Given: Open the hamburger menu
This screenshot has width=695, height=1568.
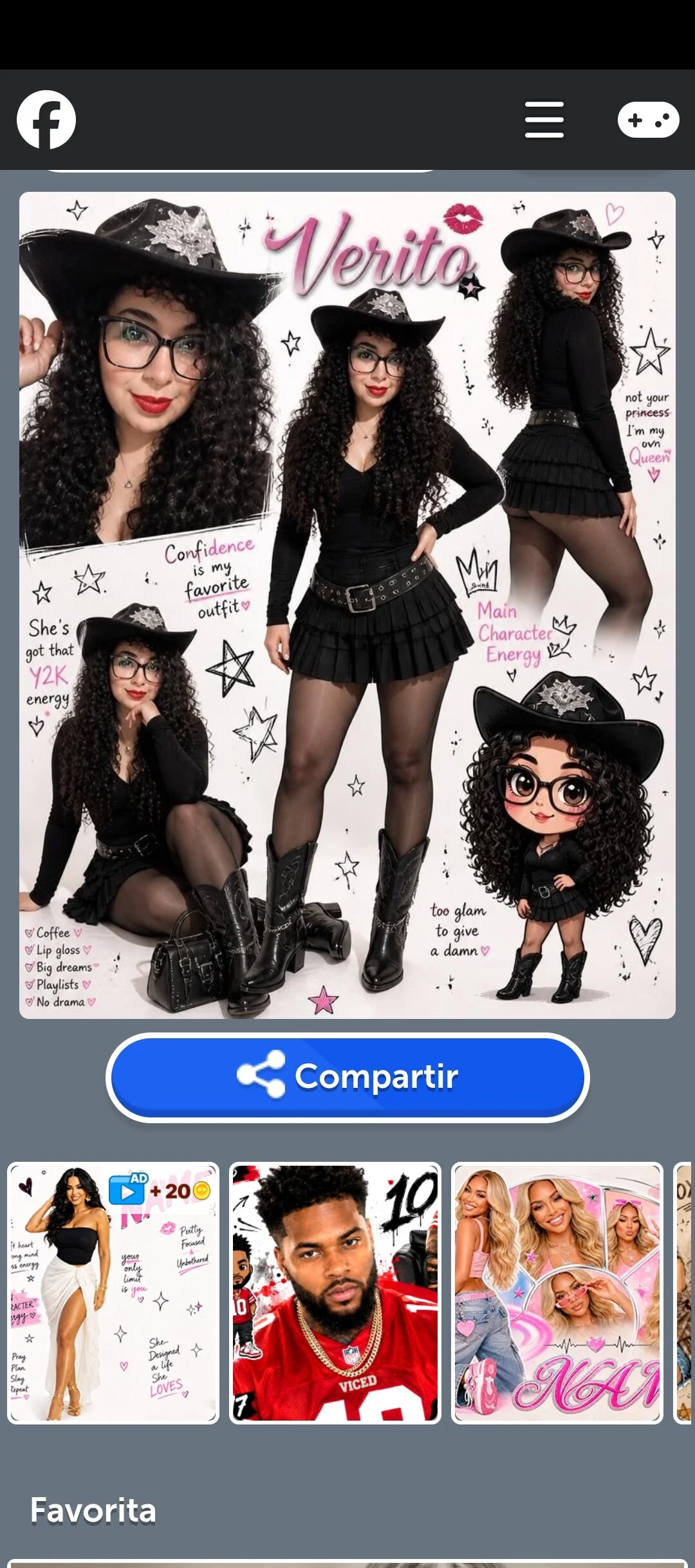Looking at the screenshot, I should tap(544, 120).
